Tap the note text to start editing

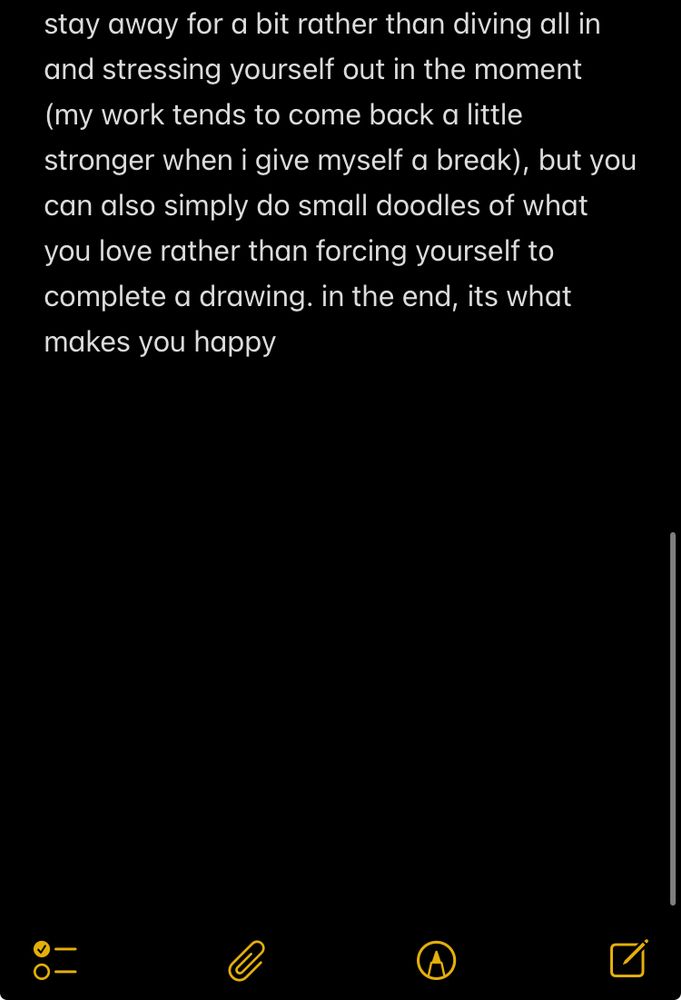tap(340, 183)
